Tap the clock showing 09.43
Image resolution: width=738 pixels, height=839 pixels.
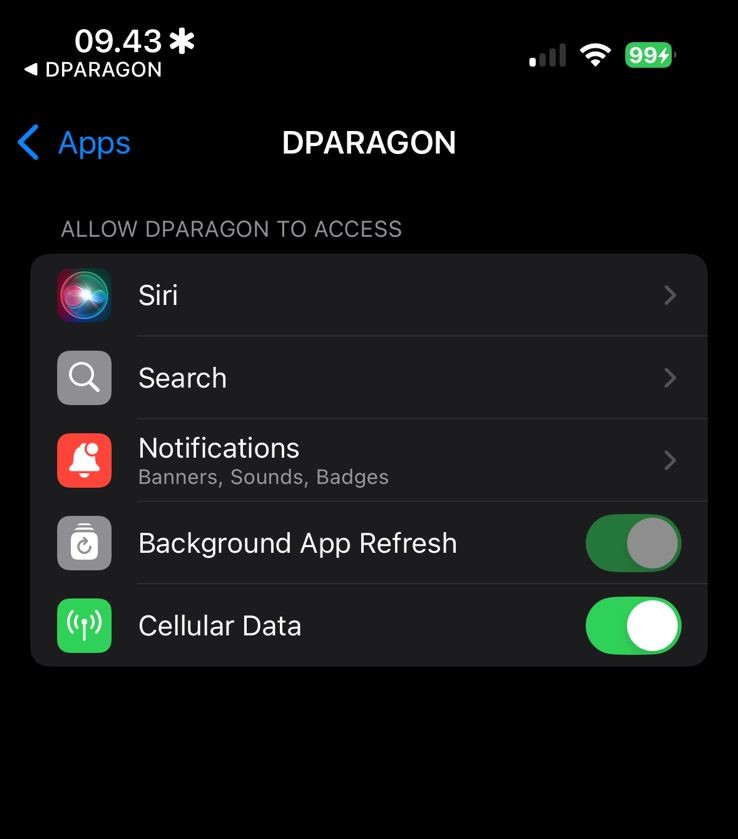click(120, 40)
